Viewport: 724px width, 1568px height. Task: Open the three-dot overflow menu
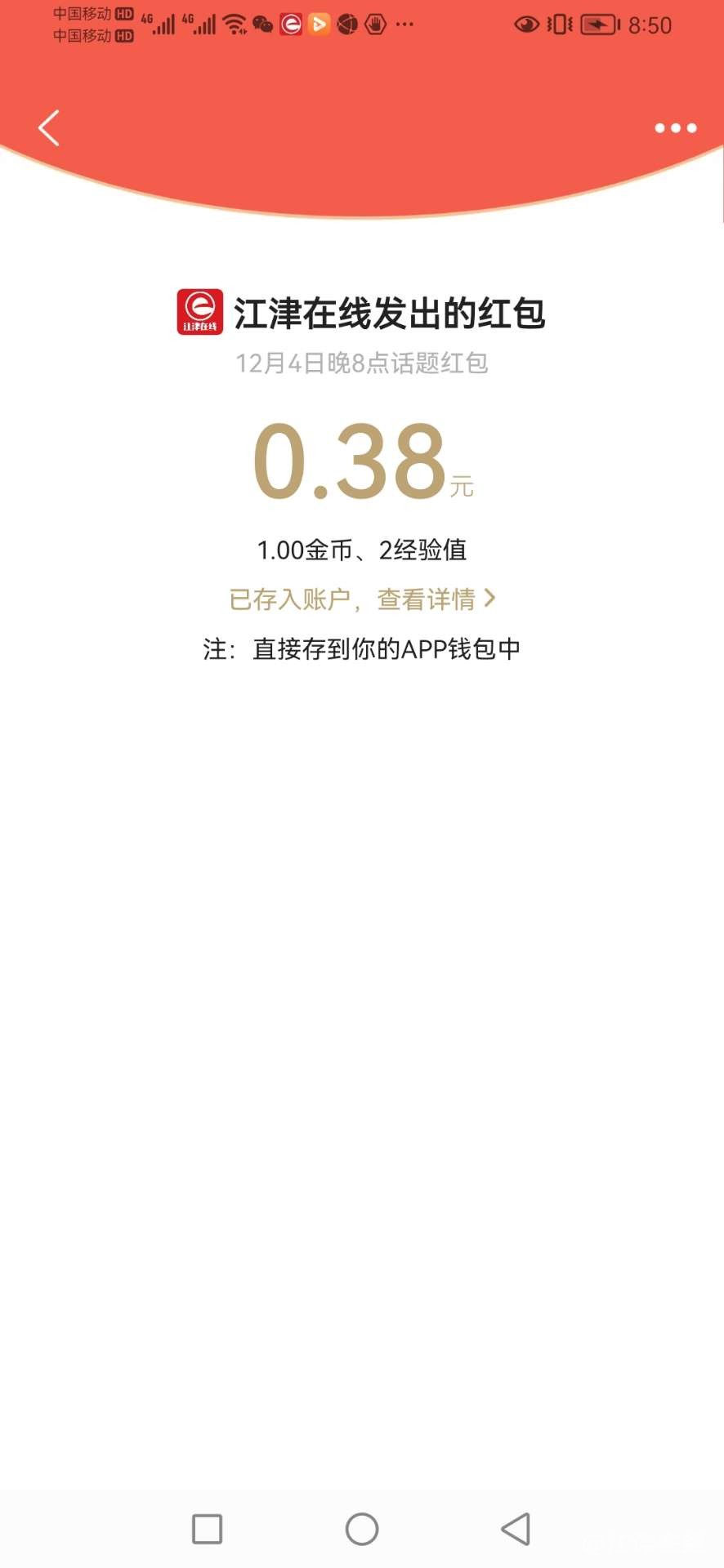pos(675,128)
